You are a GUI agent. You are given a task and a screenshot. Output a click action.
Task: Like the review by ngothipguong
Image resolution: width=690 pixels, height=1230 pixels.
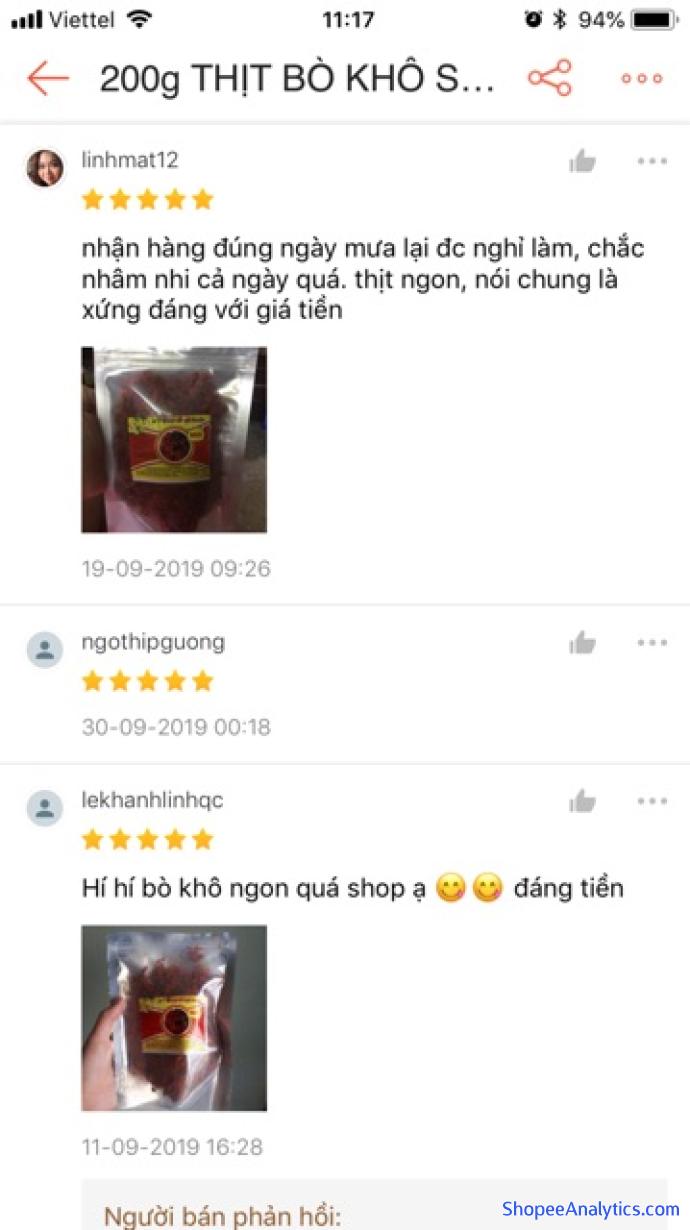coord(583,643)
